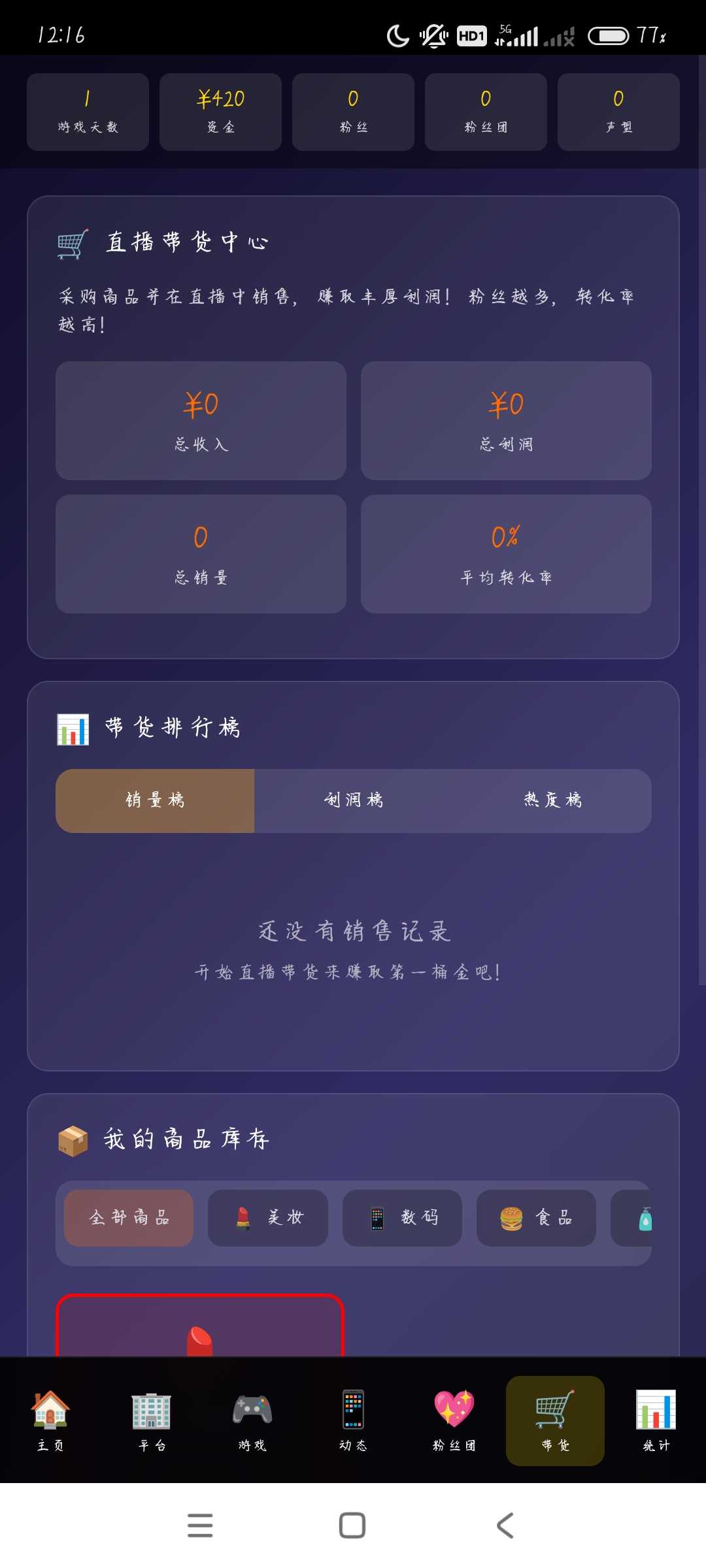
Task: Open the 平台 tab
Action: pyautogui.click(x=152, y=1420)
